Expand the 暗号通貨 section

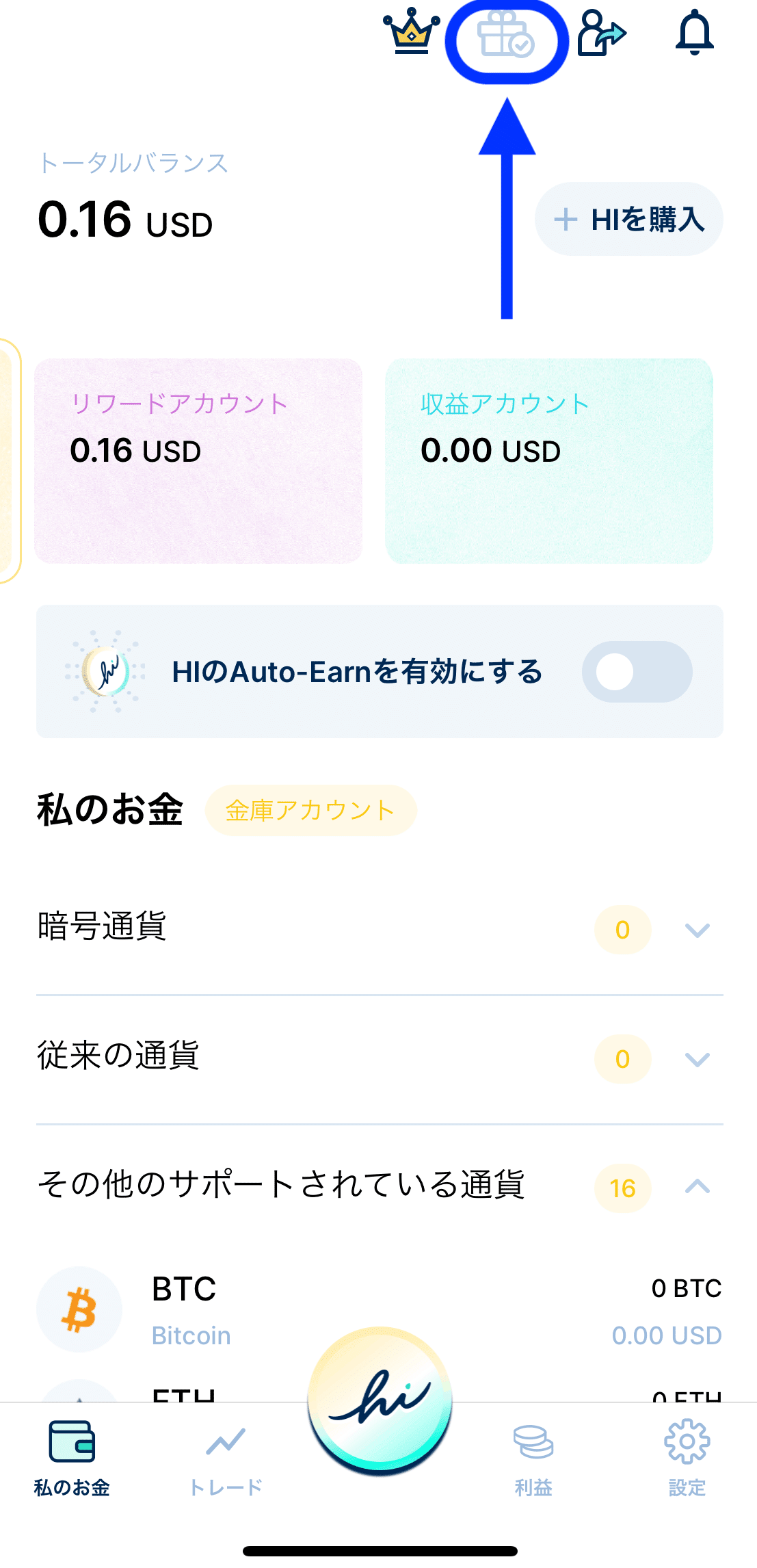pyautogui.click(x=380, y=929)
